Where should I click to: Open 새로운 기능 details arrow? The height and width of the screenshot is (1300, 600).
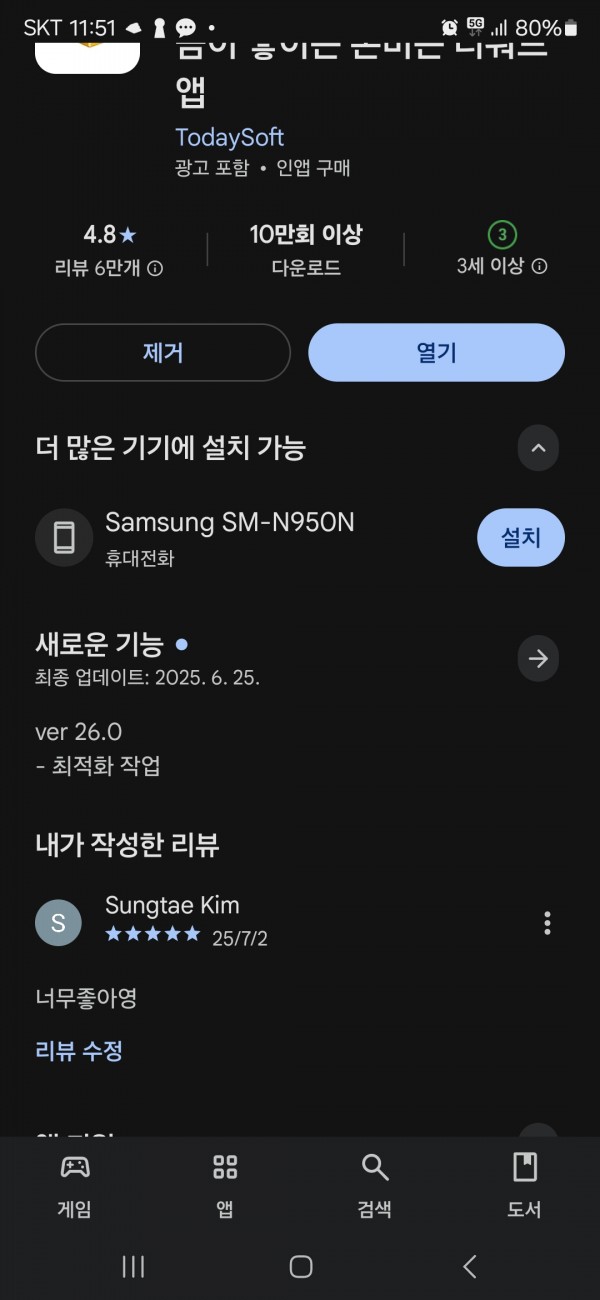coord(538,658)
